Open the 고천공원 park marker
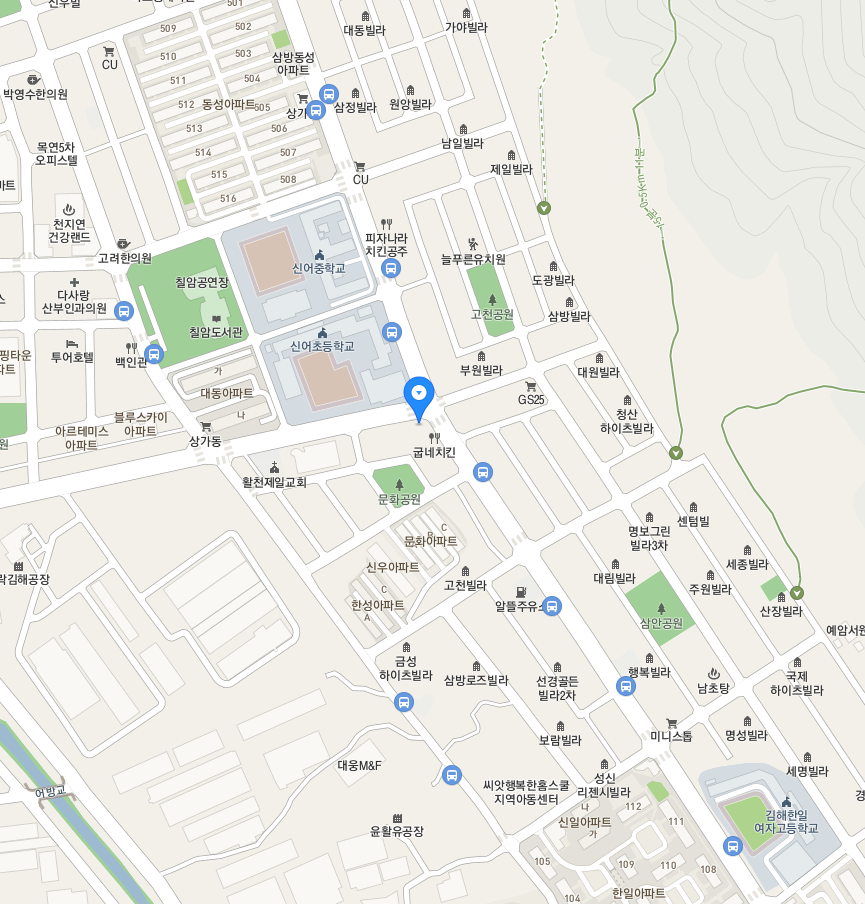865x904 pixels. [492, 299]
